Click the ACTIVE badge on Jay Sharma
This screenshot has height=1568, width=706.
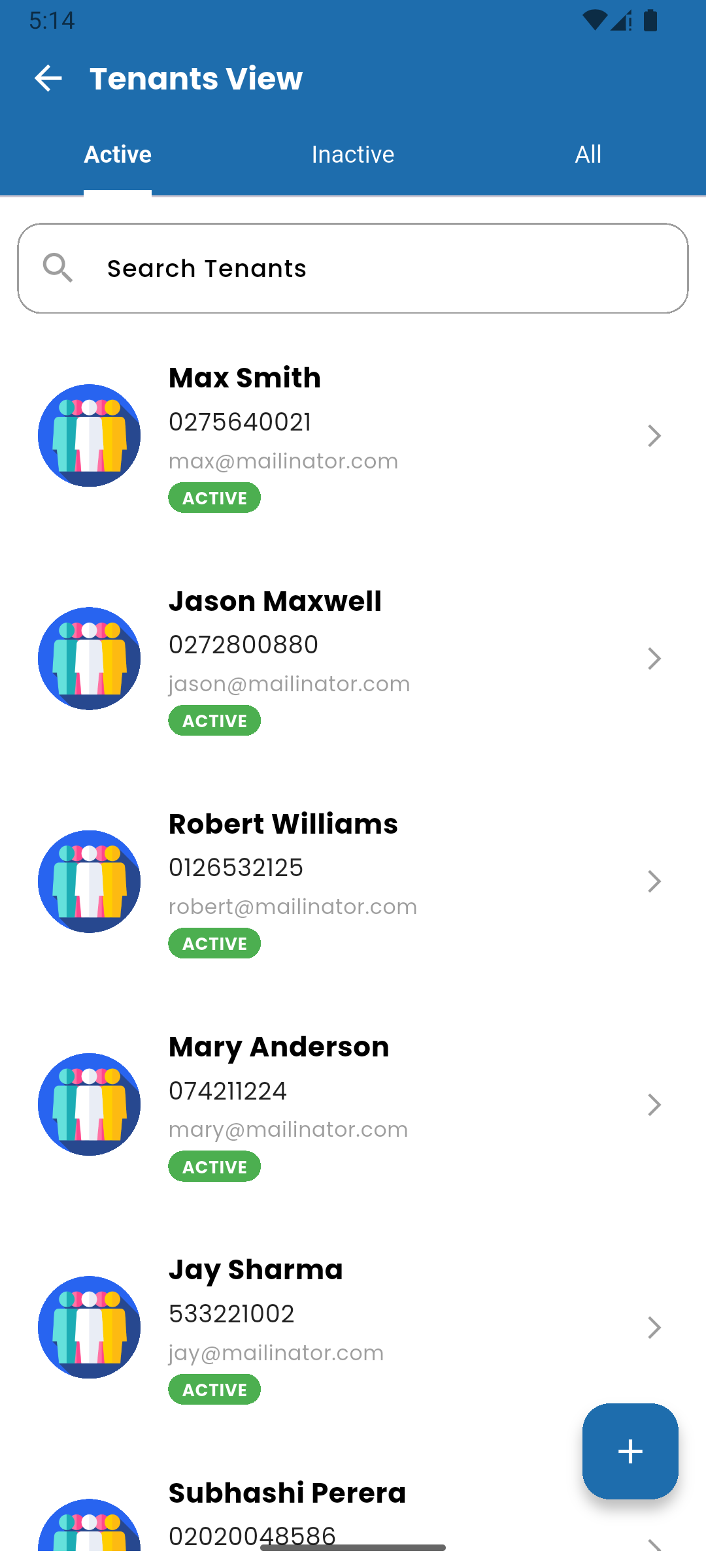tap(214, 1389)
